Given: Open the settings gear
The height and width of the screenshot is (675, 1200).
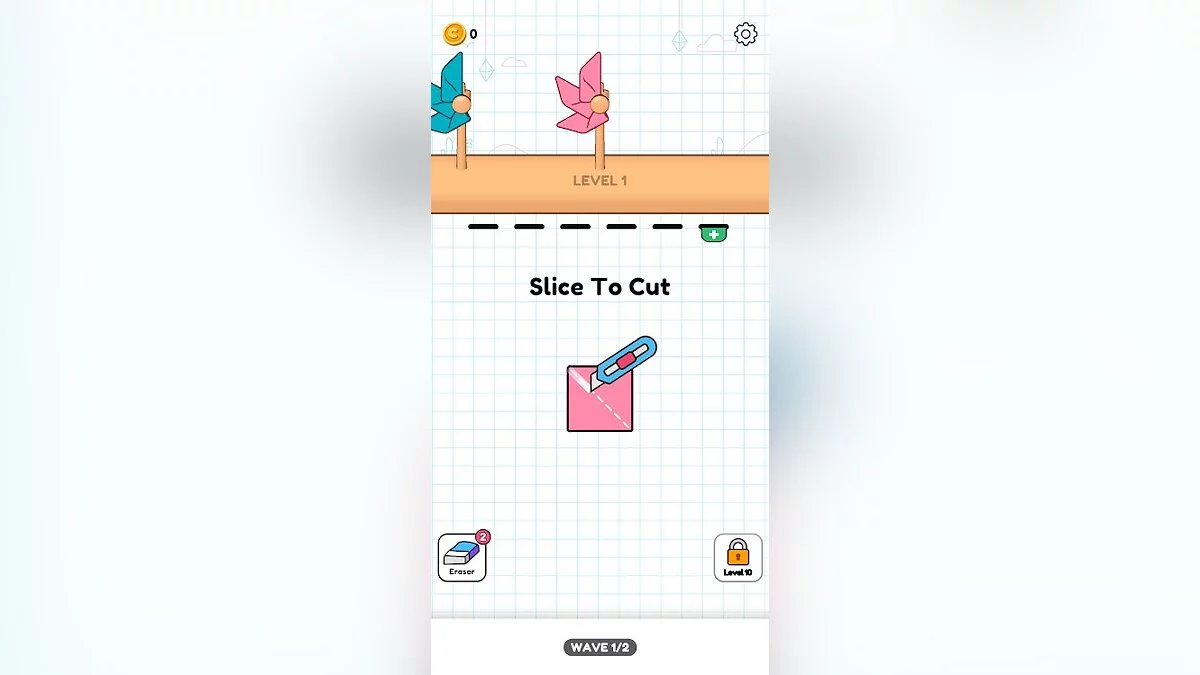Looking at the screenshot, I should point(745,35).
